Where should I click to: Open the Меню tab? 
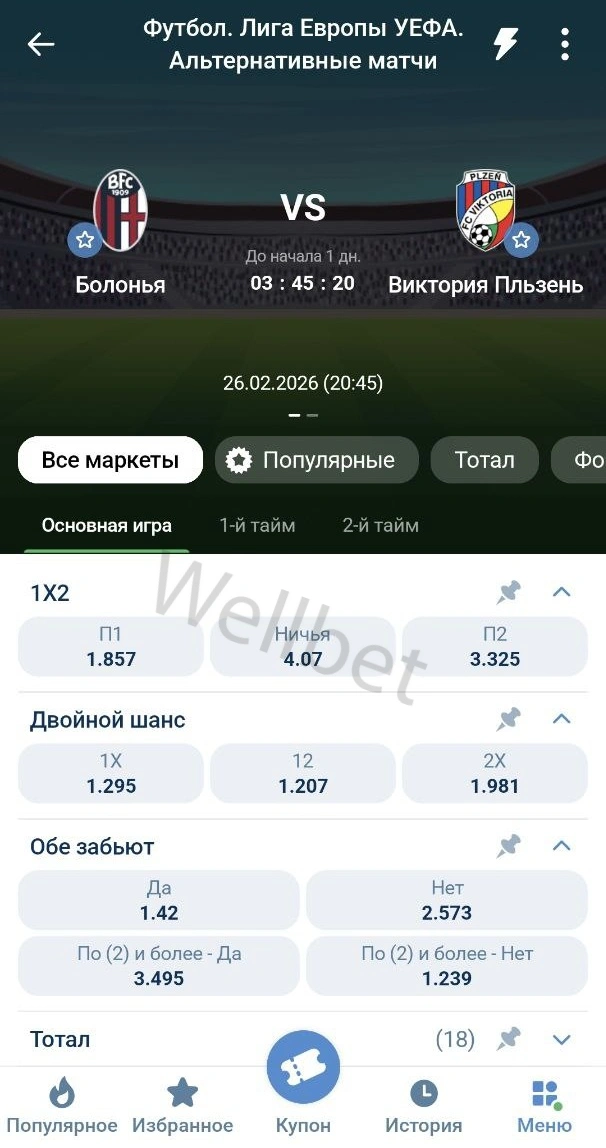(545, 1105)
